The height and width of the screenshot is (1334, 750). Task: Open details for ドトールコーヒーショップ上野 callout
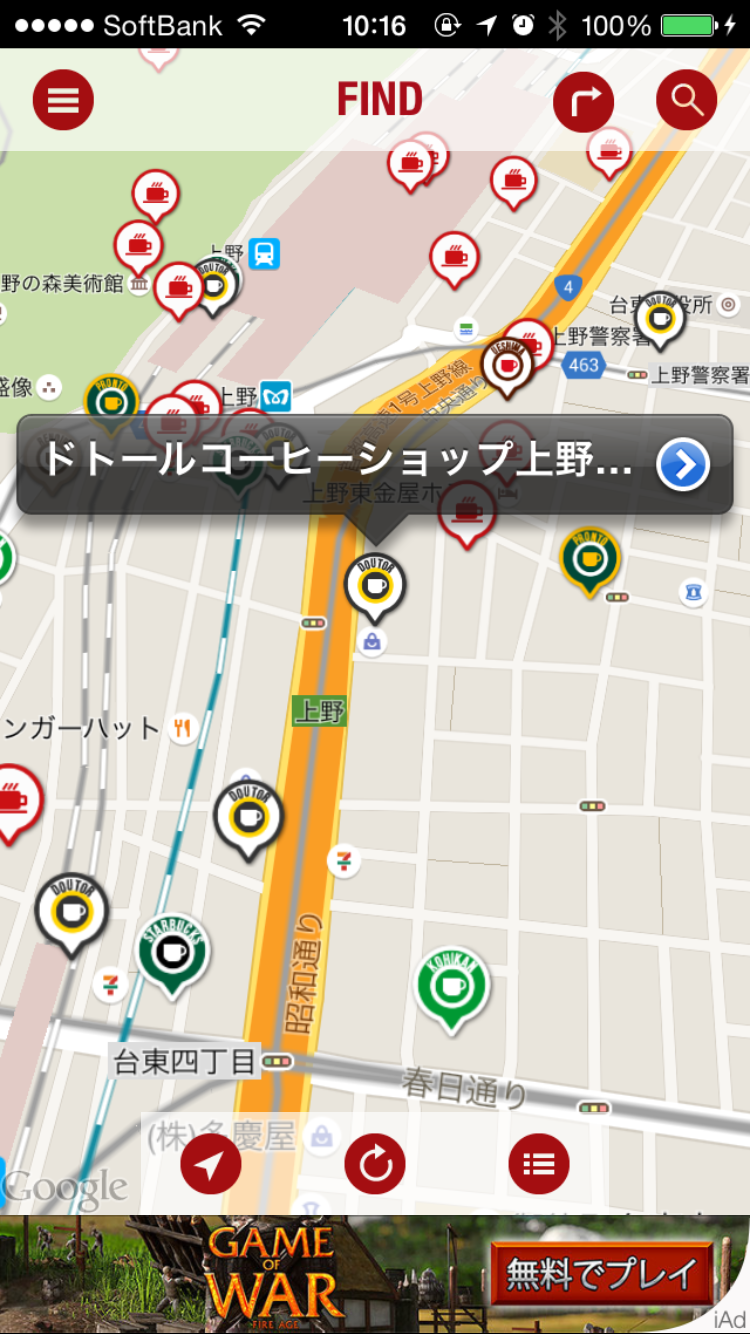683,464
